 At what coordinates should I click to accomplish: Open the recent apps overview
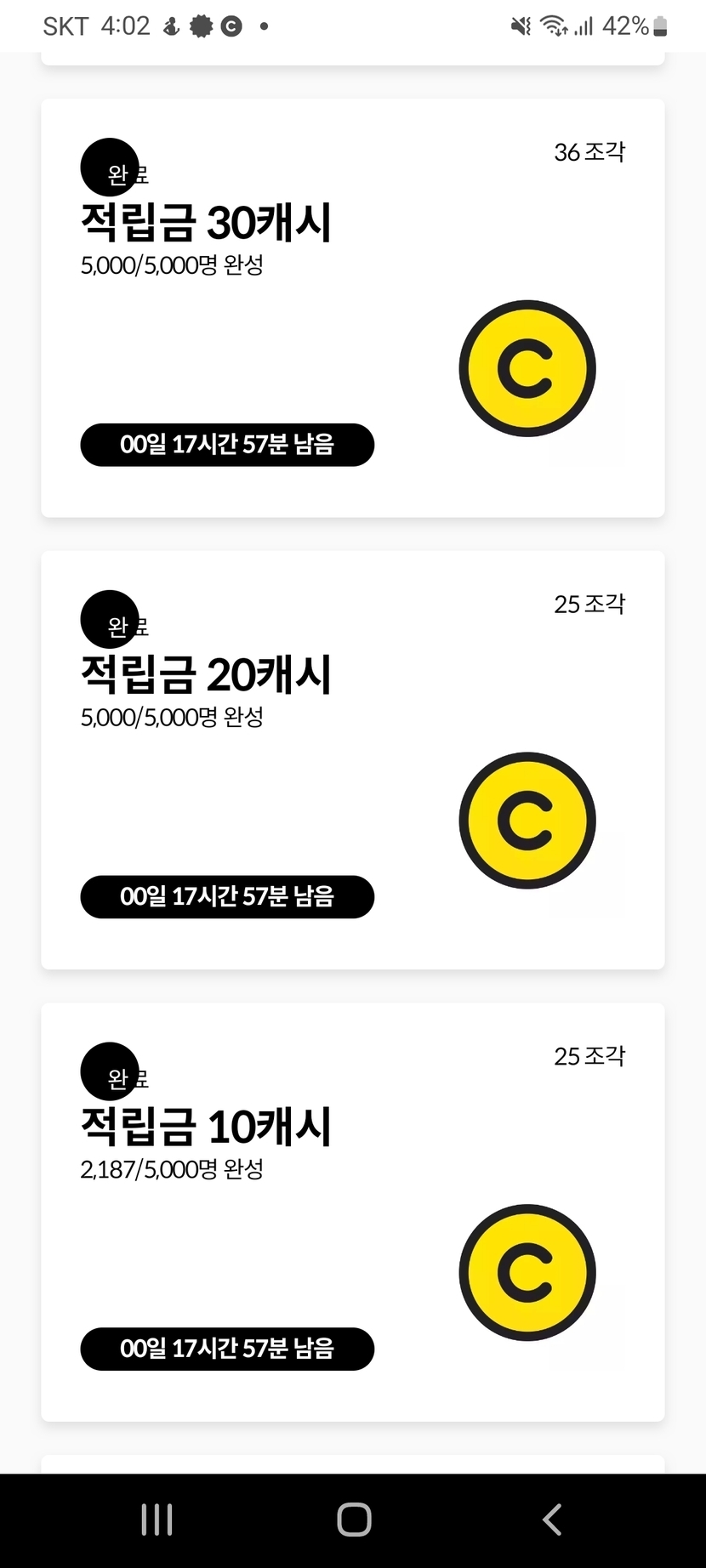pyautogui.click(x=157, y=1520)
